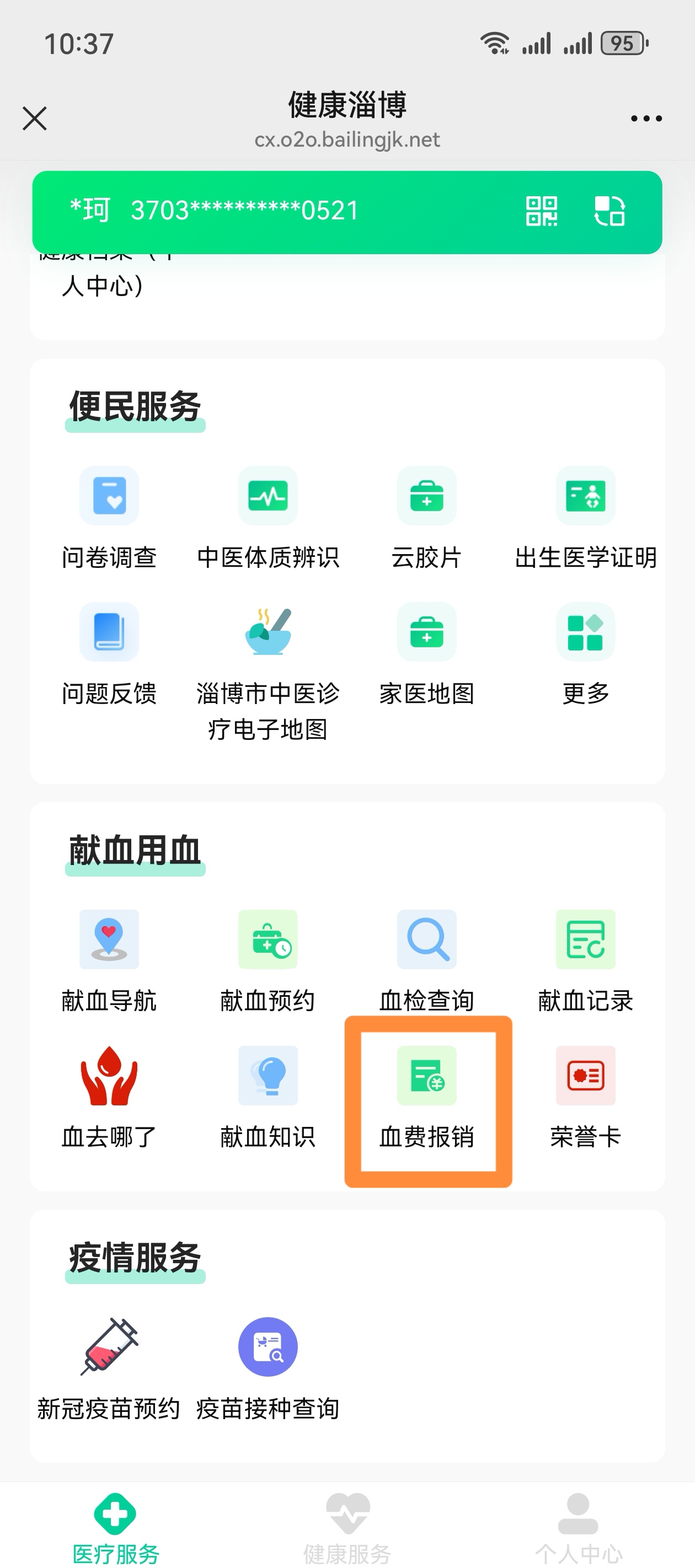
Task: Open 献血导航
Action: point(109,962)
